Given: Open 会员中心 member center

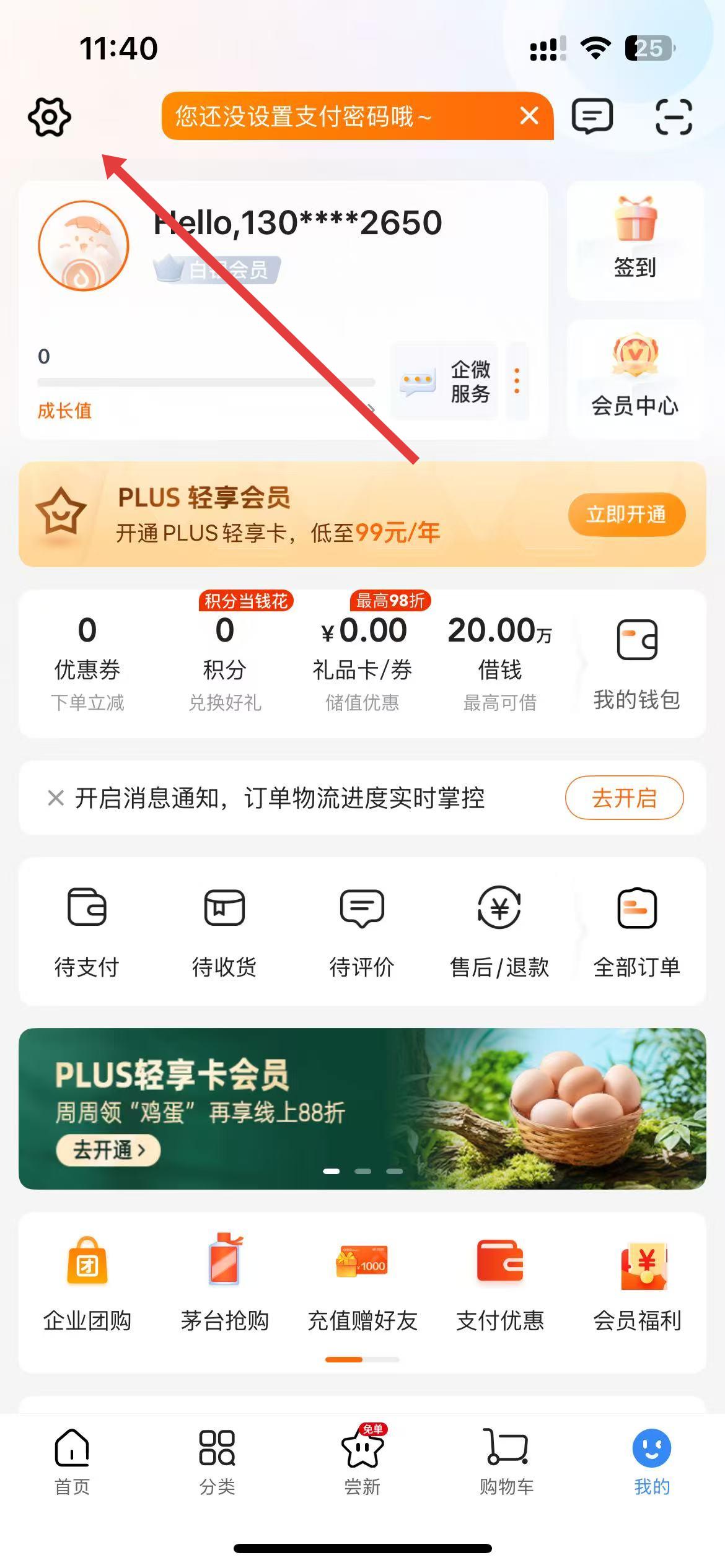Looking at the screenshot, I should [x=635, y=379].
